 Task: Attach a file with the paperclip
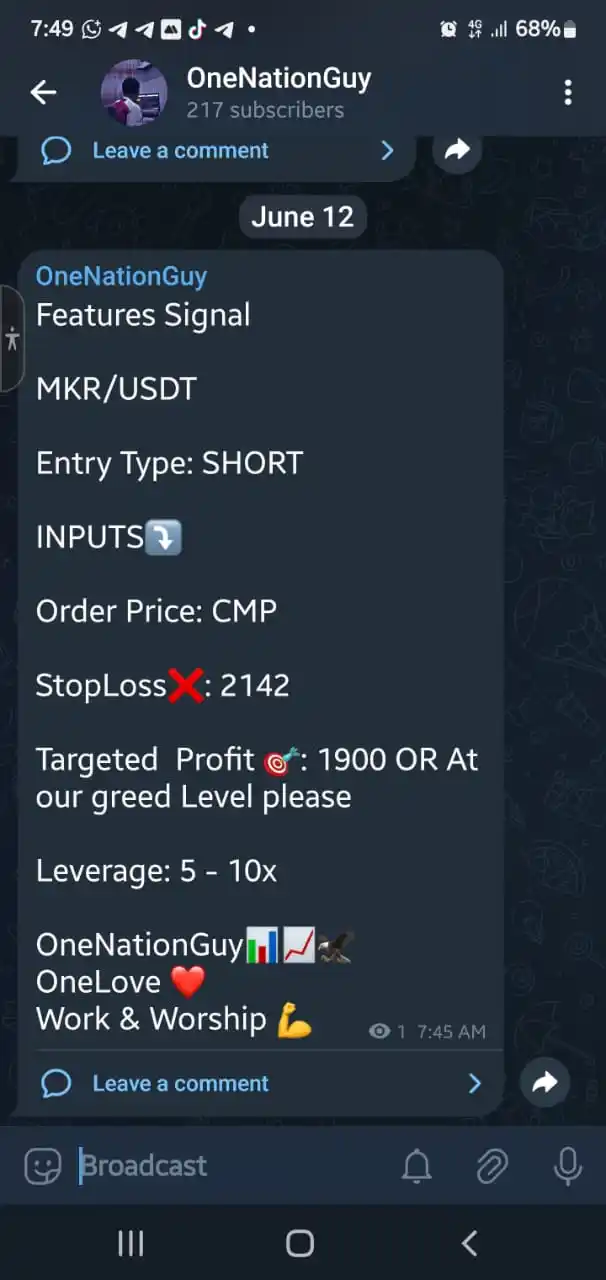pyautogui.click(x=492, y=1166)
